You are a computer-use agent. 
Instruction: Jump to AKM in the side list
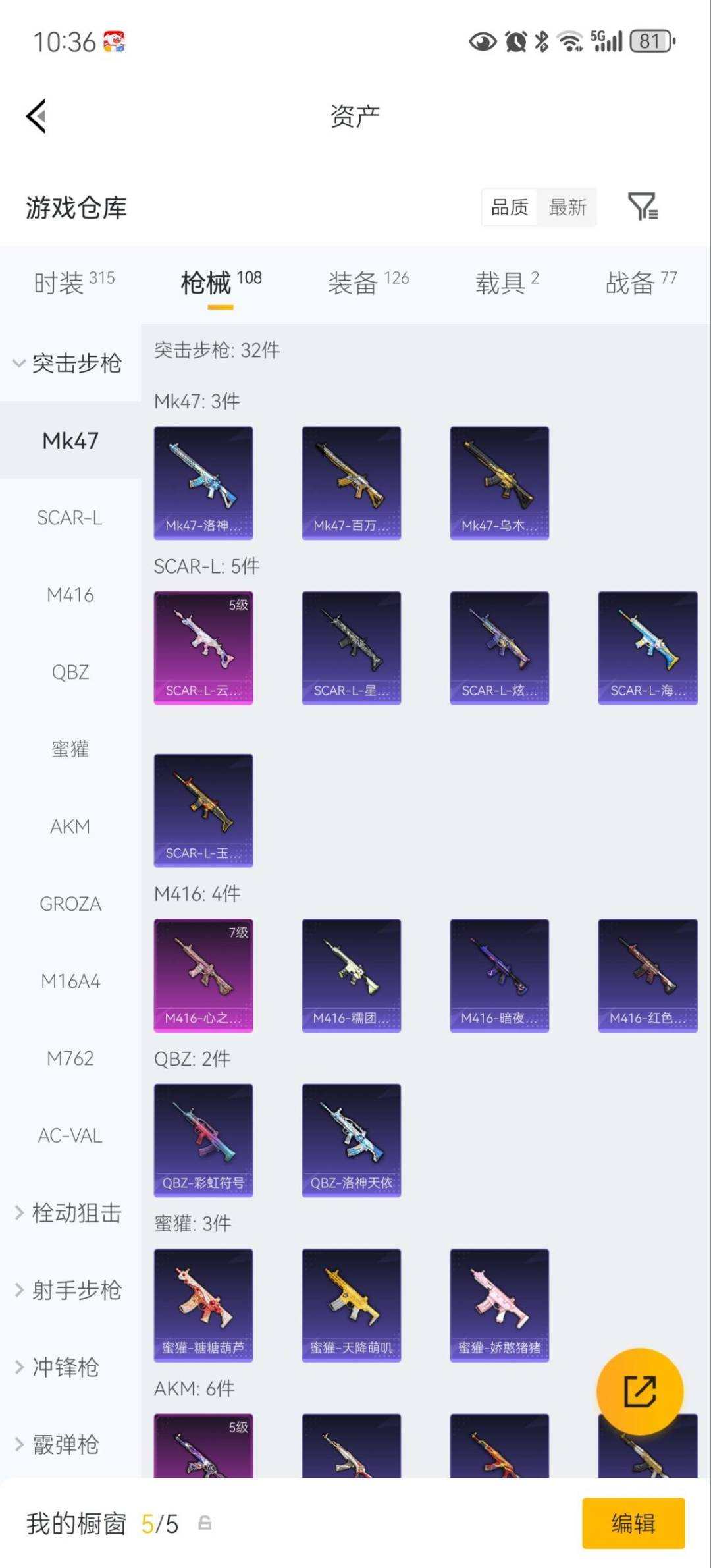point(70,826)
